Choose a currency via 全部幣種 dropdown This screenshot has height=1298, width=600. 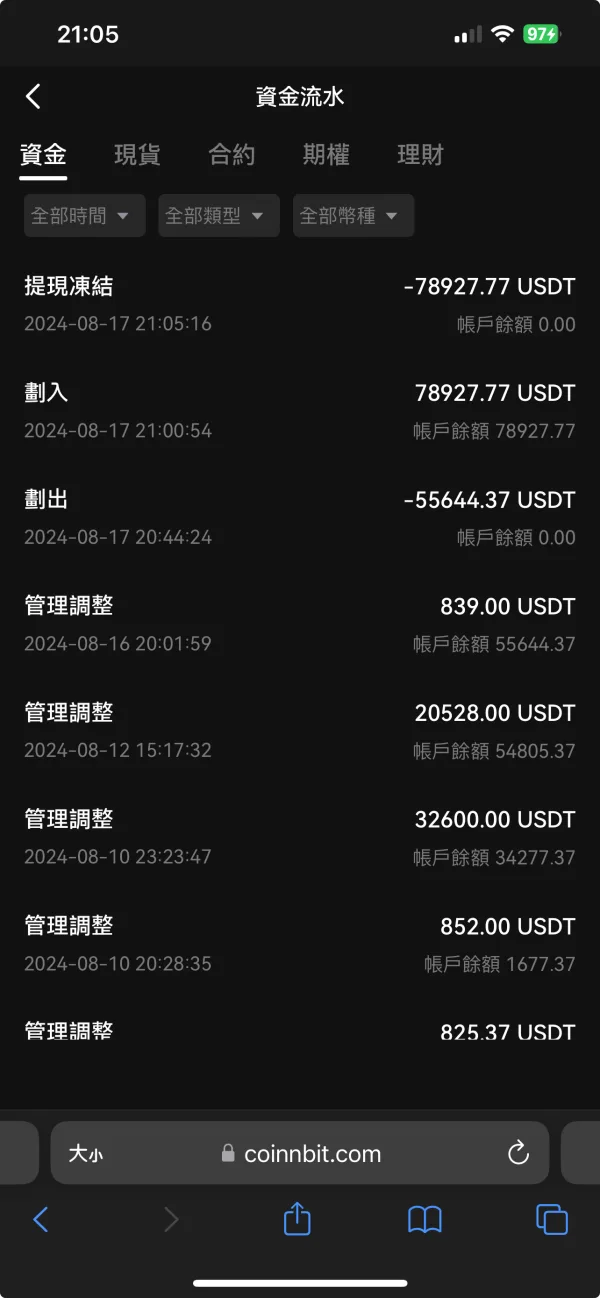click(x=353, y=216)
